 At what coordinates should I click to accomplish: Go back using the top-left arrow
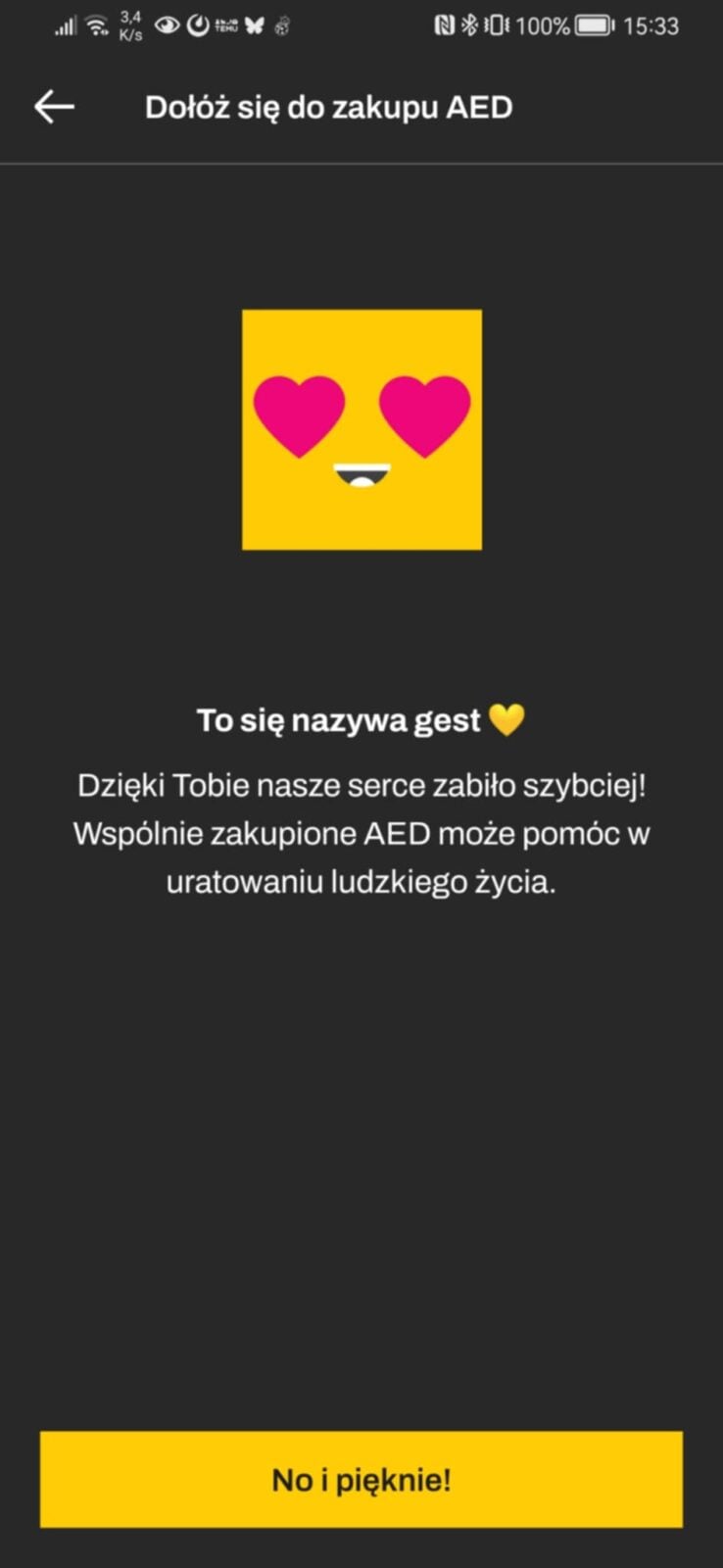tap(54, 107)
